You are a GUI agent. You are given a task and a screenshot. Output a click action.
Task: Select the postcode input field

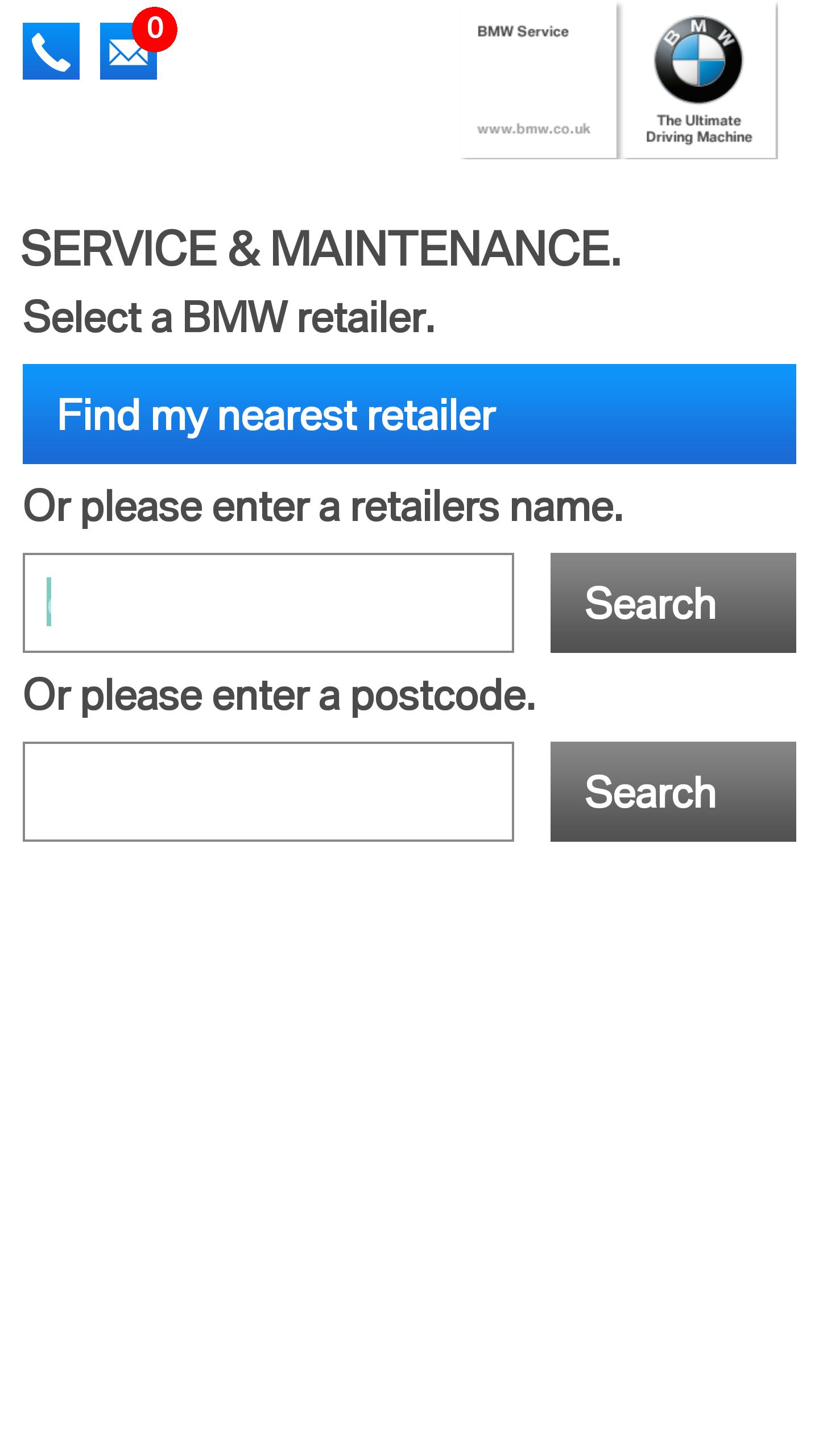[268, 792]
